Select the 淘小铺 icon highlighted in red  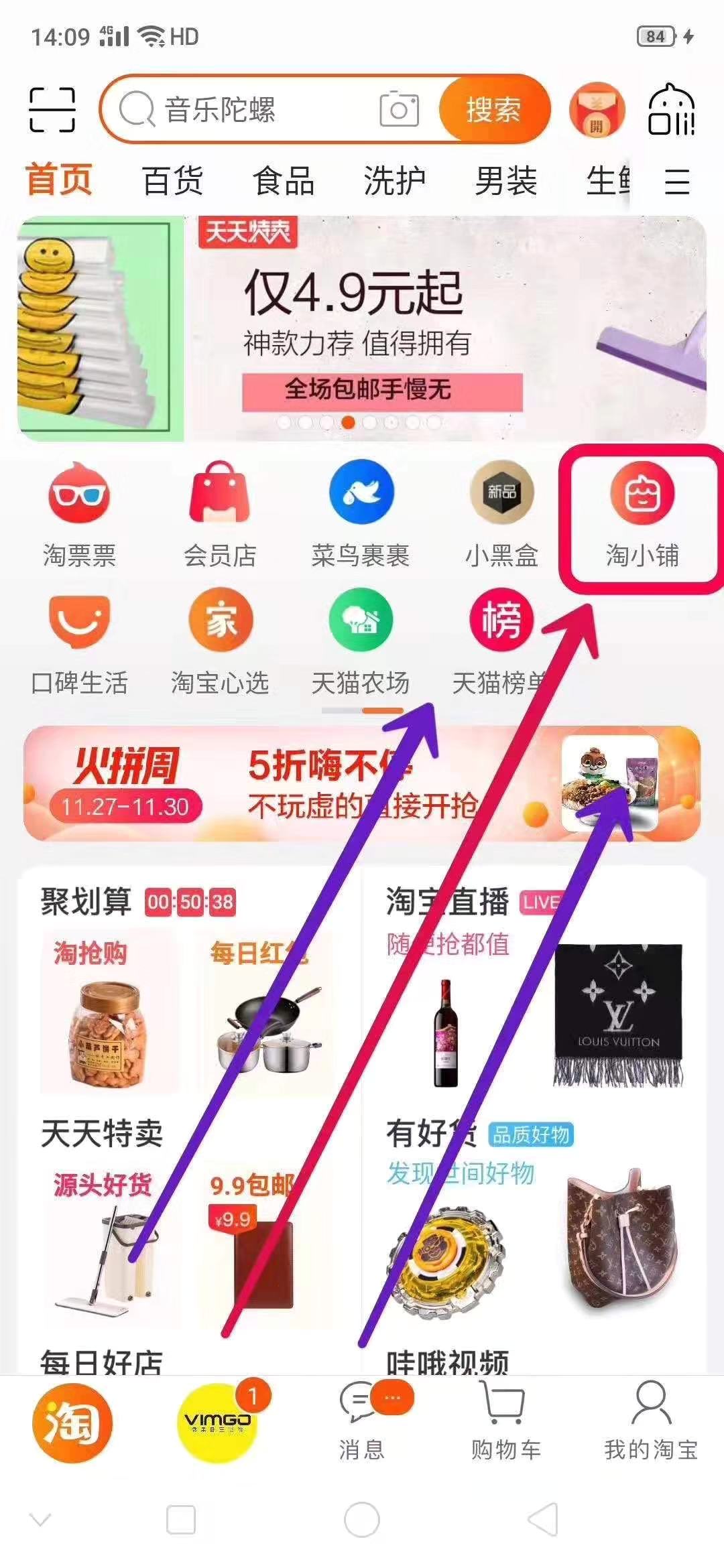[x=642, y=509]
